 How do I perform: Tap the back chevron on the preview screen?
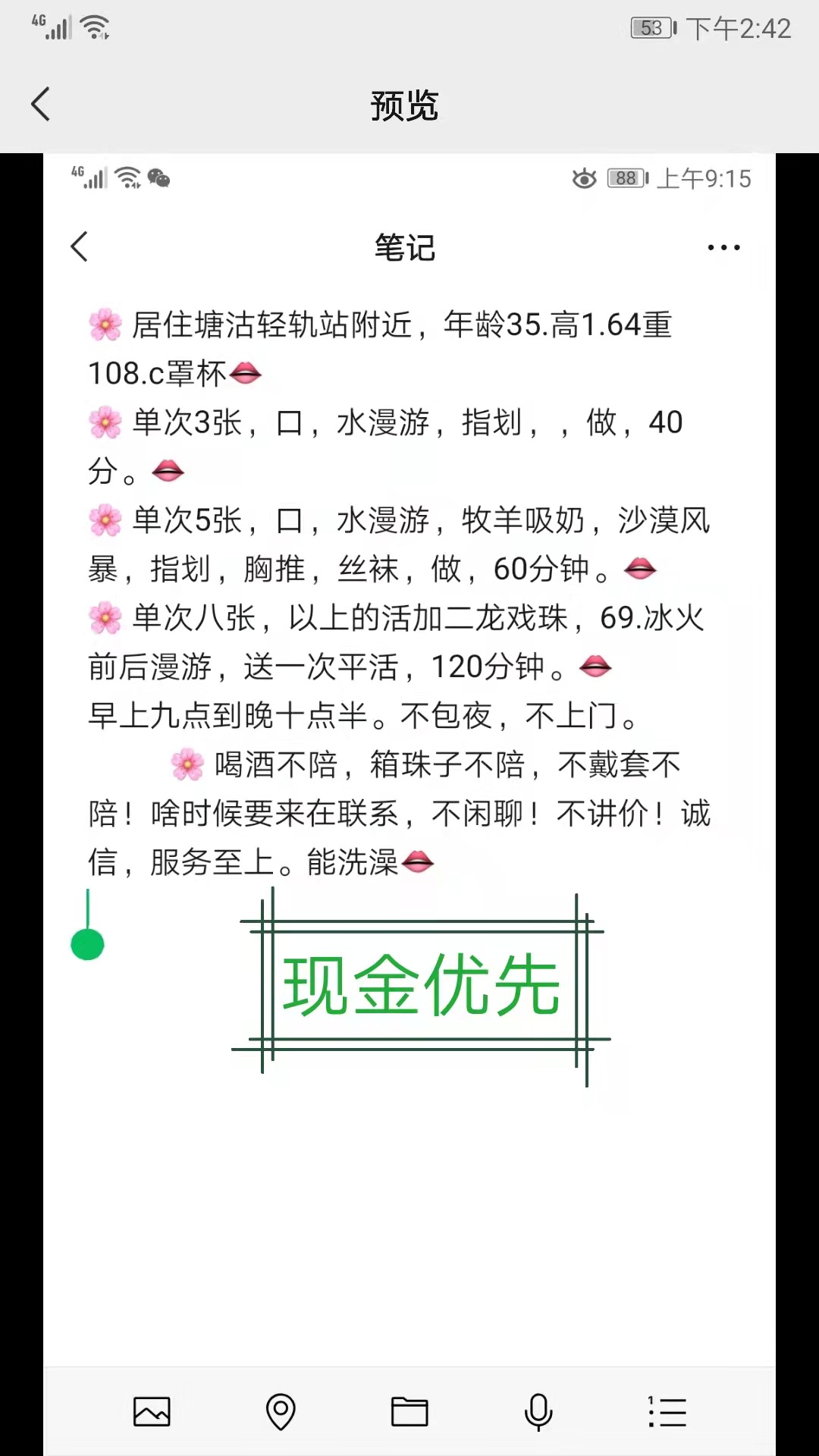[39, 104]
